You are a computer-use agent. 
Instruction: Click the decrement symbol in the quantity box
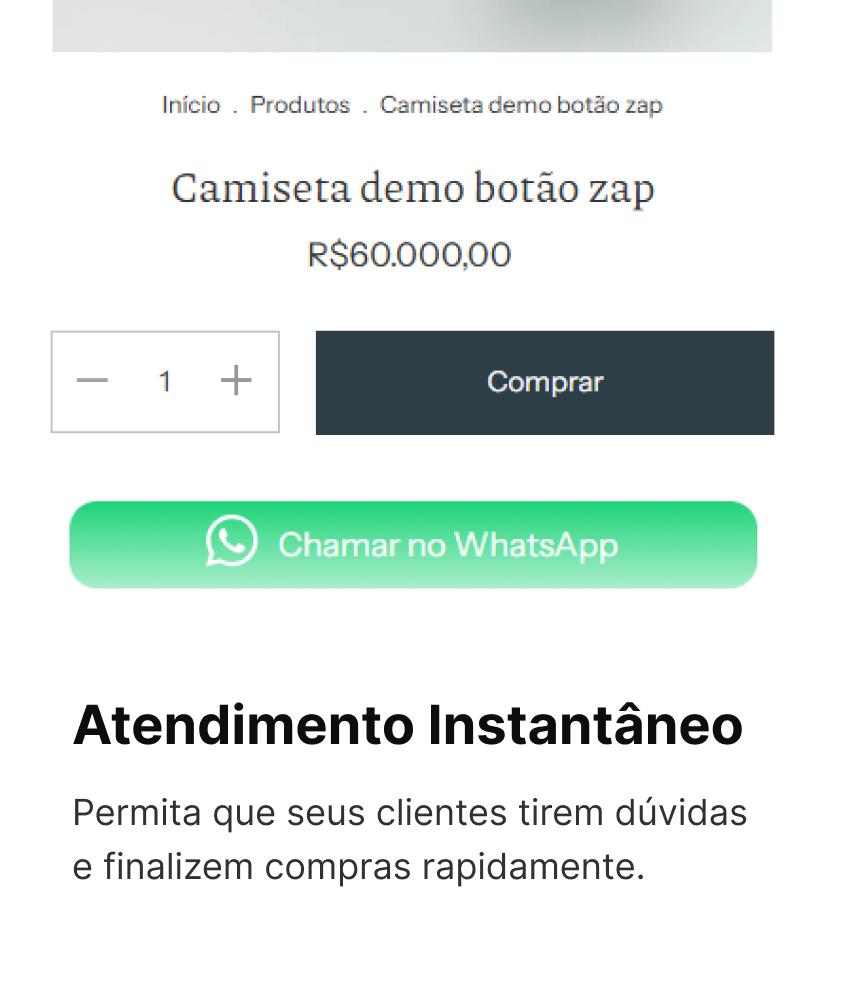[x=93, y=381]
